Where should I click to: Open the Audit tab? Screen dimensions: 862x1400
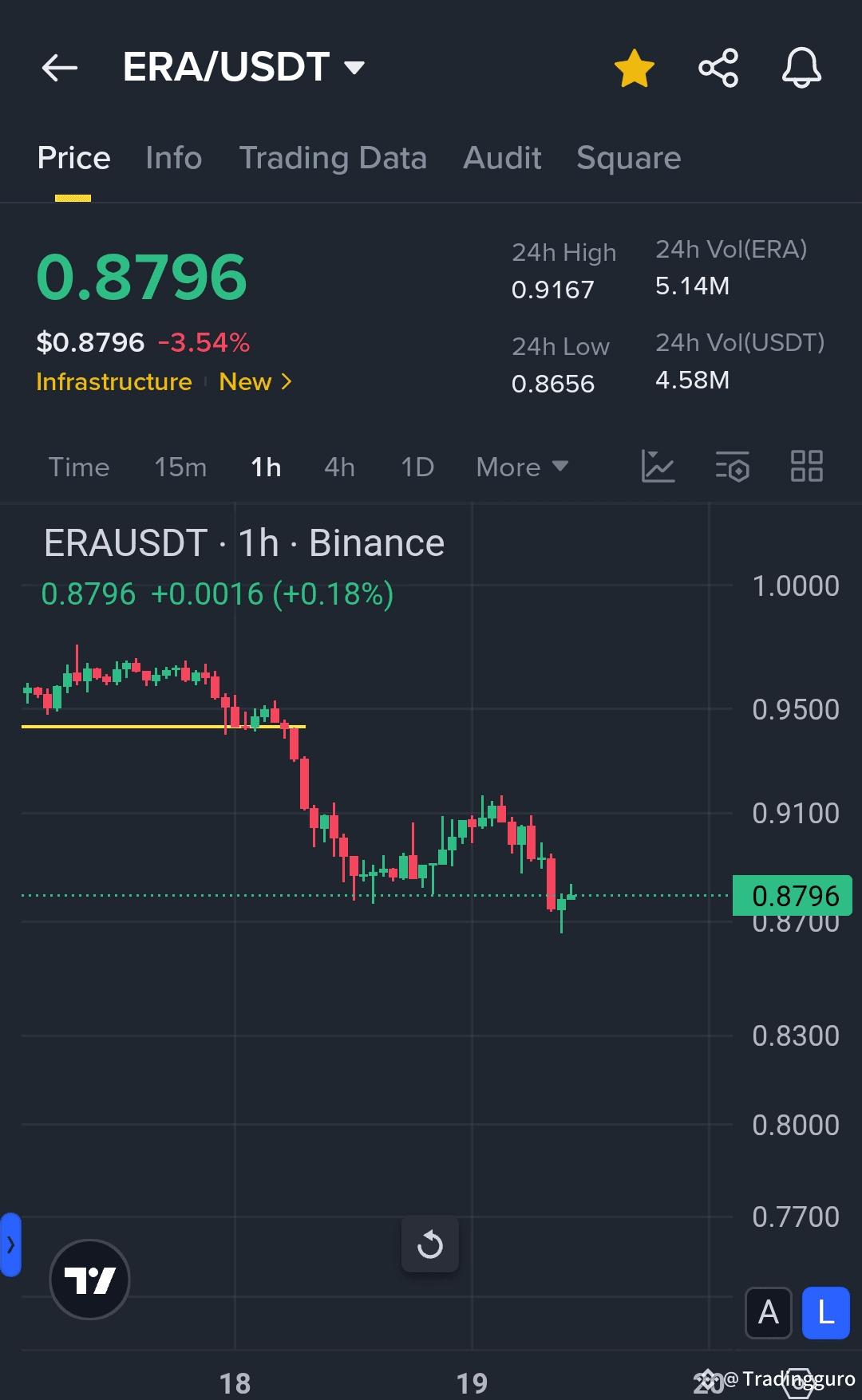[x=502, y=158]
